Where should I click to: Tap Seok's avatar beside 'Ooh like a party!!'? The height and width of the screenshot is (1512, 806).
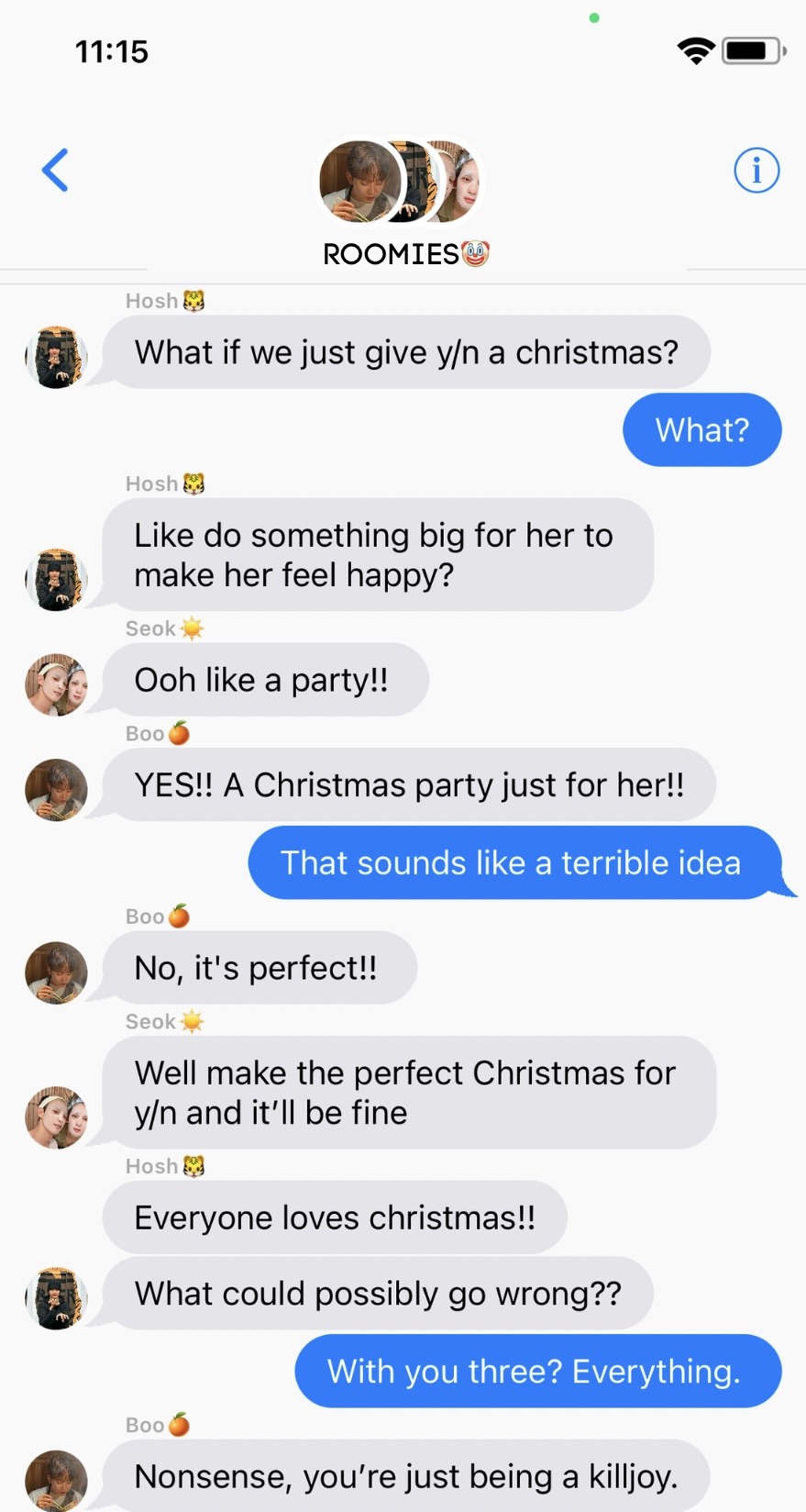[56, 684]
